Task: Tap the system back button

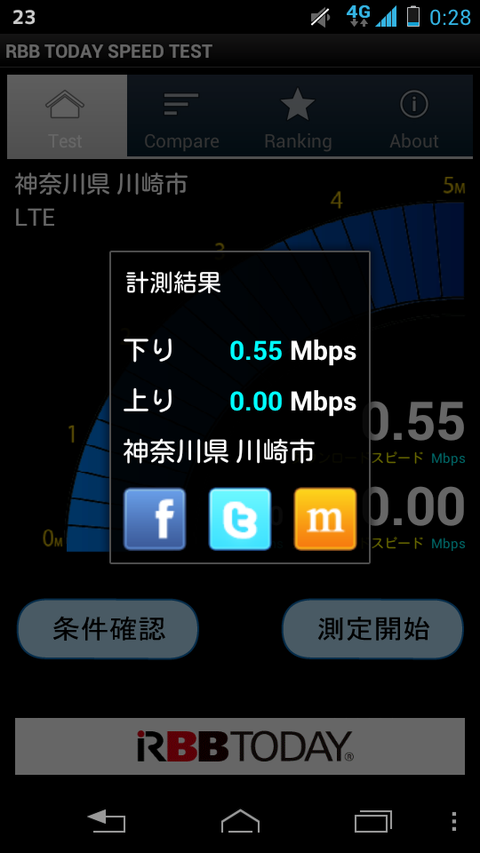Action: 107,820
